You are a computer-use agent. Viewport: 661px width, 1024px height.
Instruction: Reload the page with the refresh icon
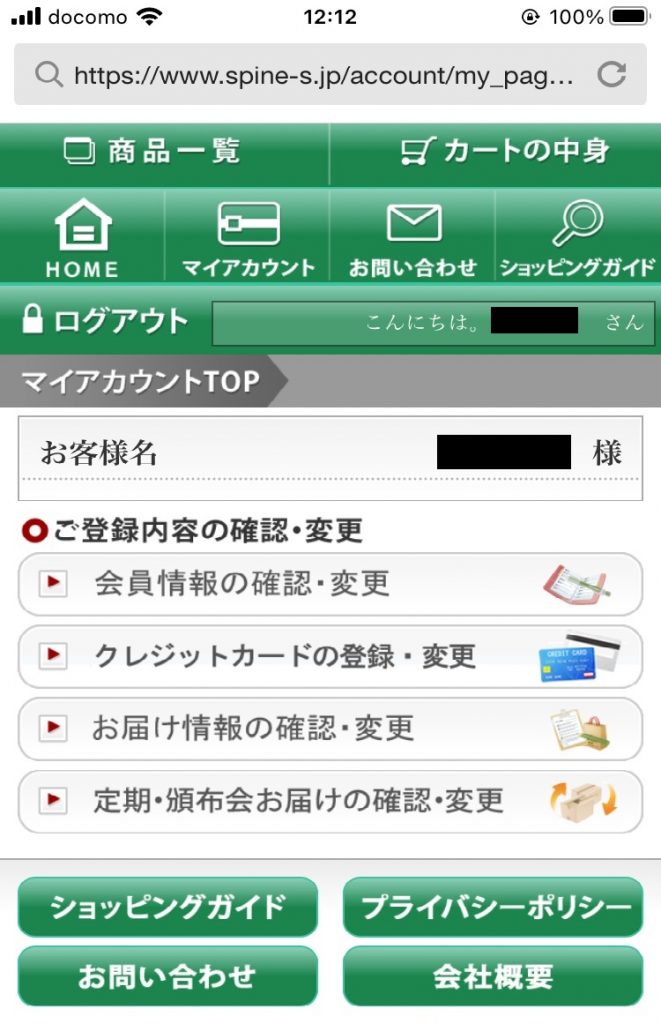(611, 74)
